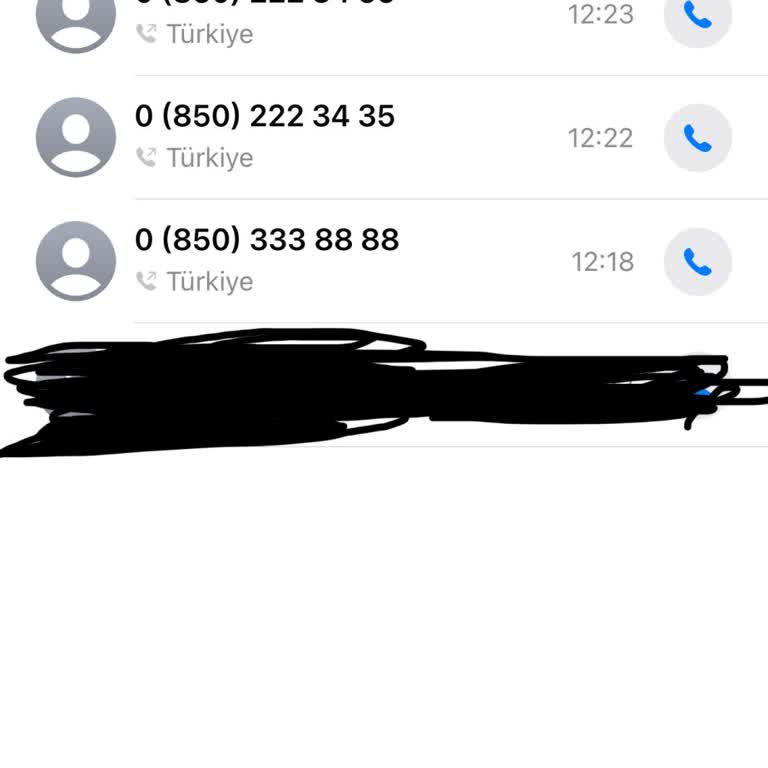This screenshot has height=768, width=768.
Task: Tap the phone icon on the 12:23 call
Action: tap(697, 16)
